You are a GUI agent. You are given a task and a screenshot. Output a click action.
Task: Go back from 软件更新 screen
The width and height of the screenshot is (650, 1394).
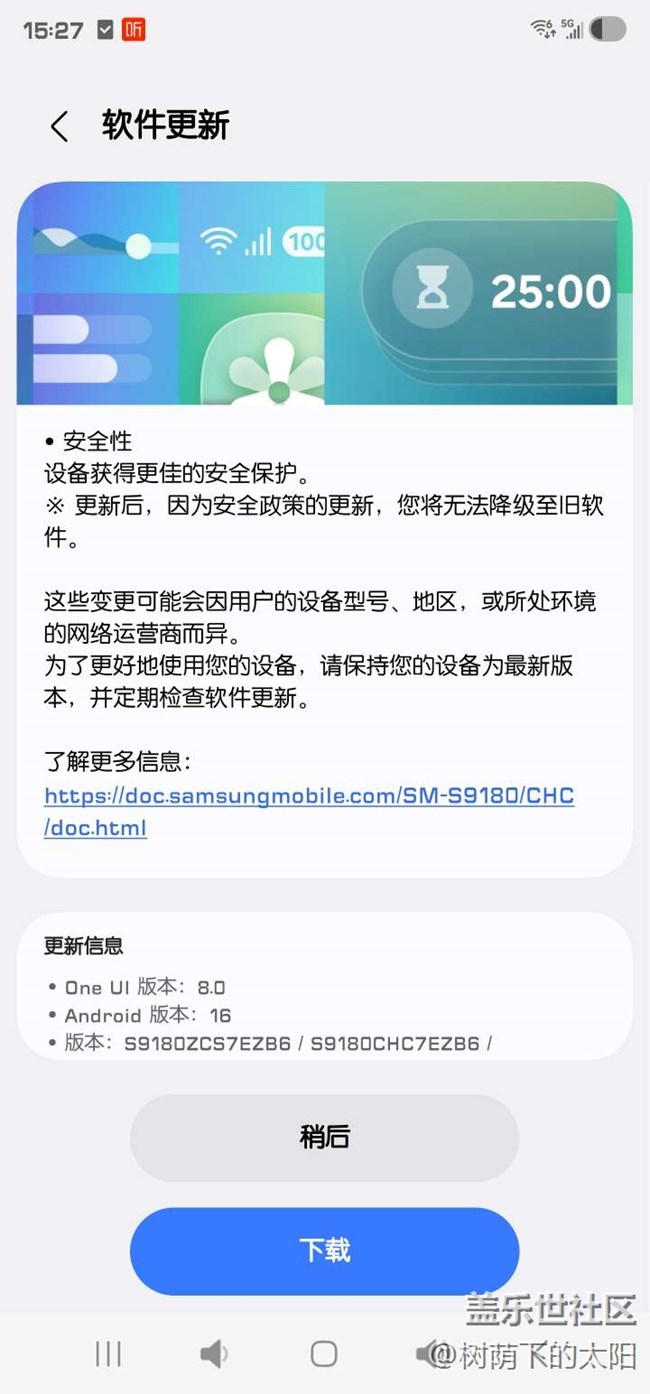tap(60, 127)
